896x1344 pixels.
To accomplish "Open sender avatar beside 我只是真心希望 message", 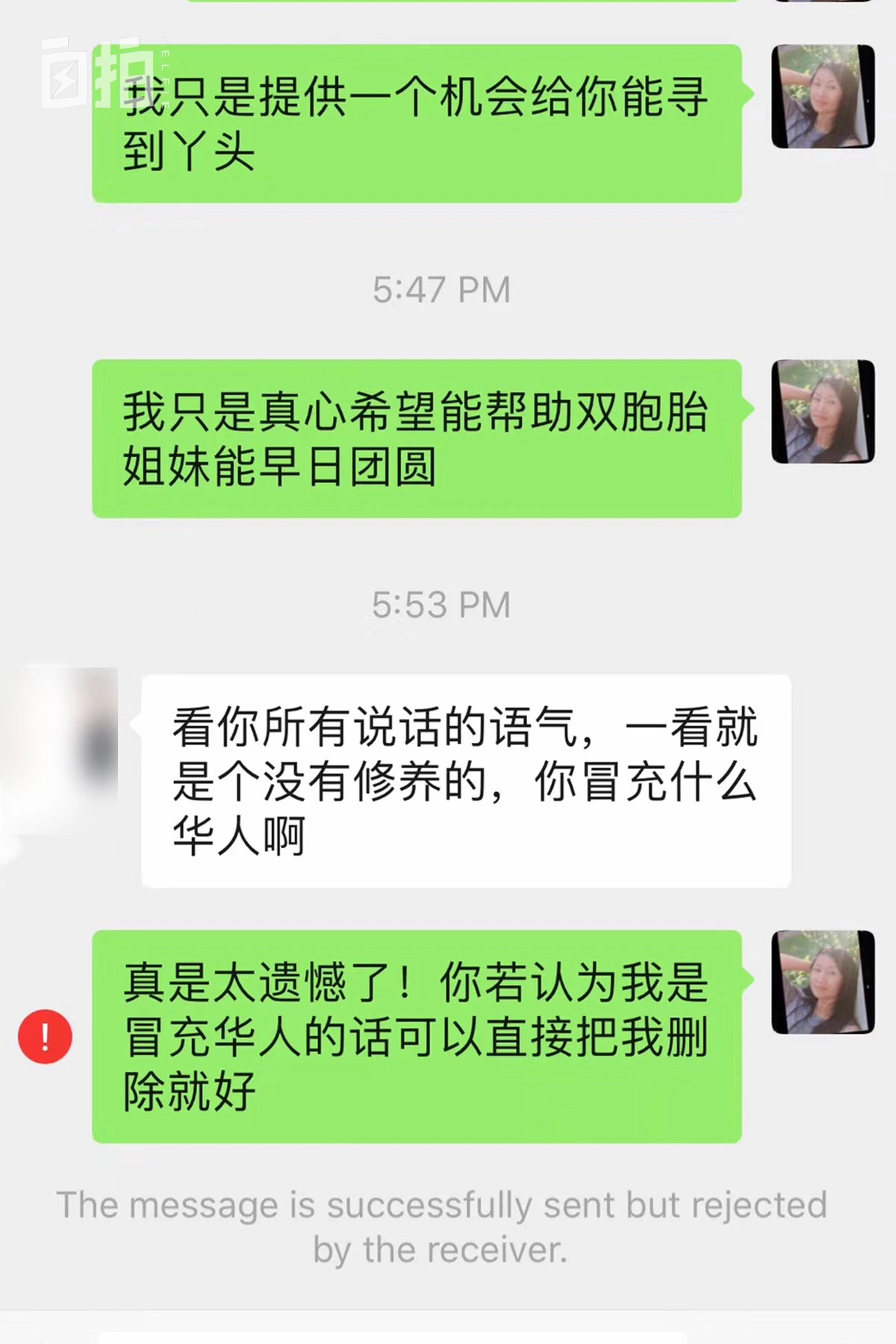I will (823, 411).
